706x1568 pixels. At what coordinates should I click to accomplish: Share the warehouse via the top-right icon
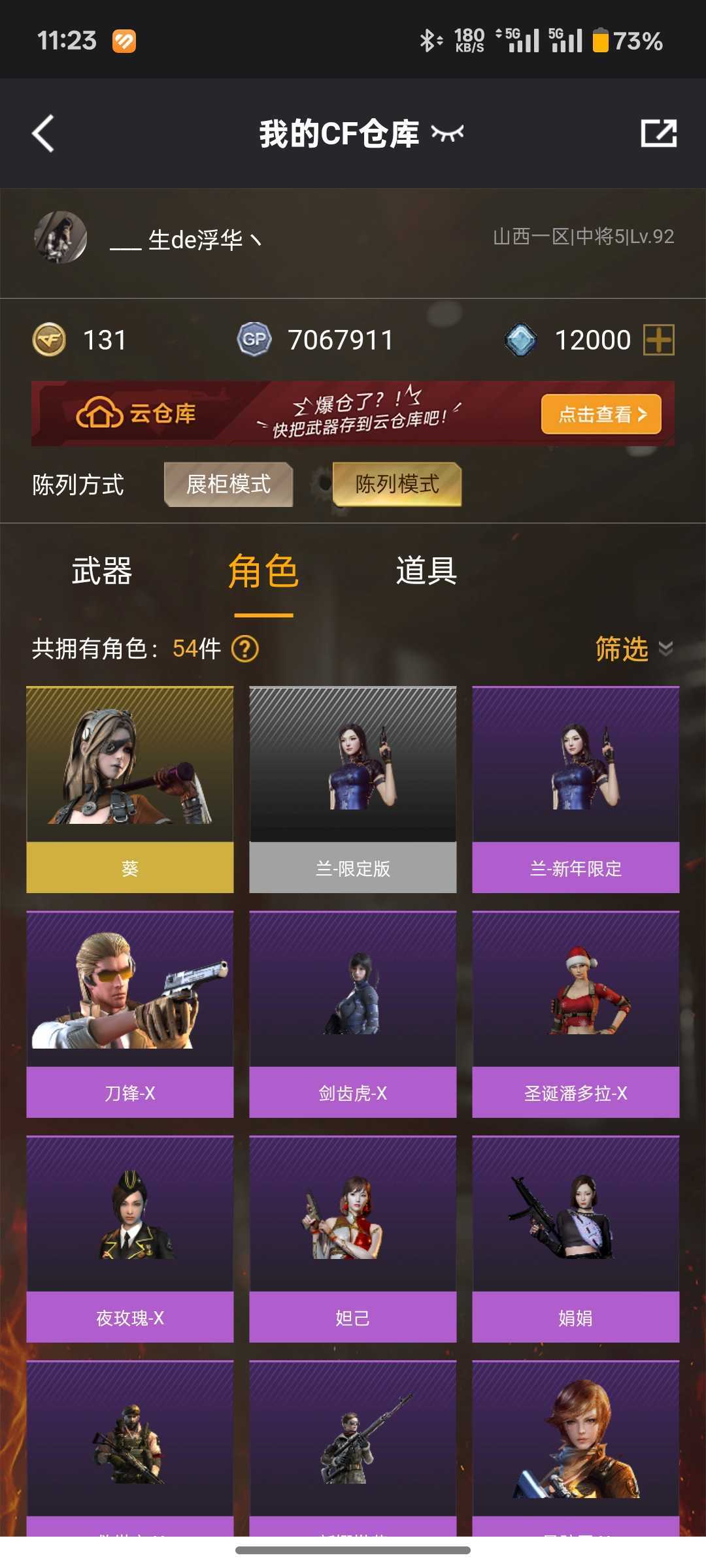click(x=658, y=133)
